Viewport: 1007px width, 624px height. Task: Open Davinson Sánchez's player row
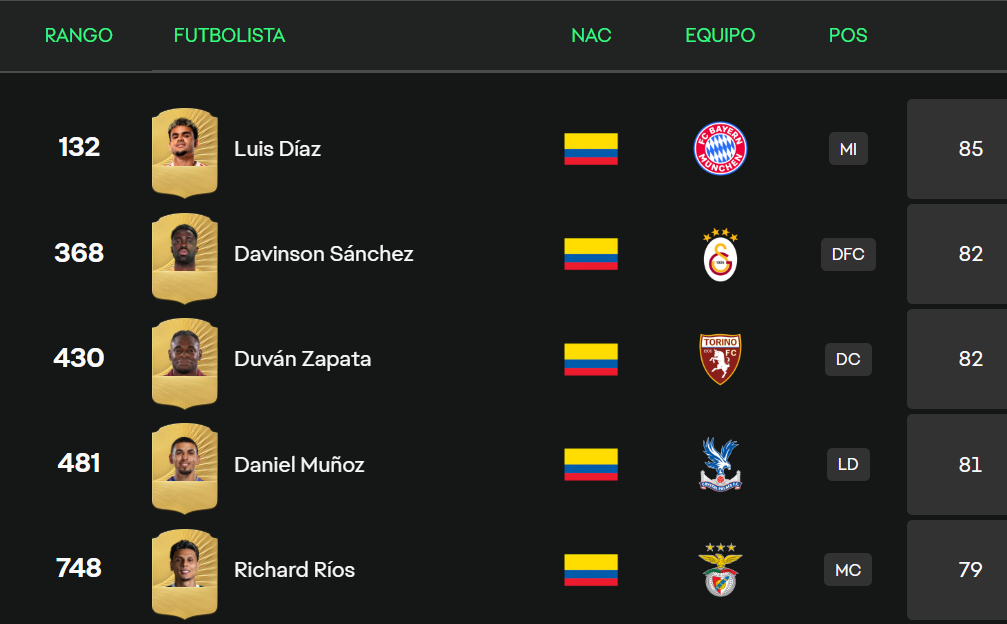point(323,254)
